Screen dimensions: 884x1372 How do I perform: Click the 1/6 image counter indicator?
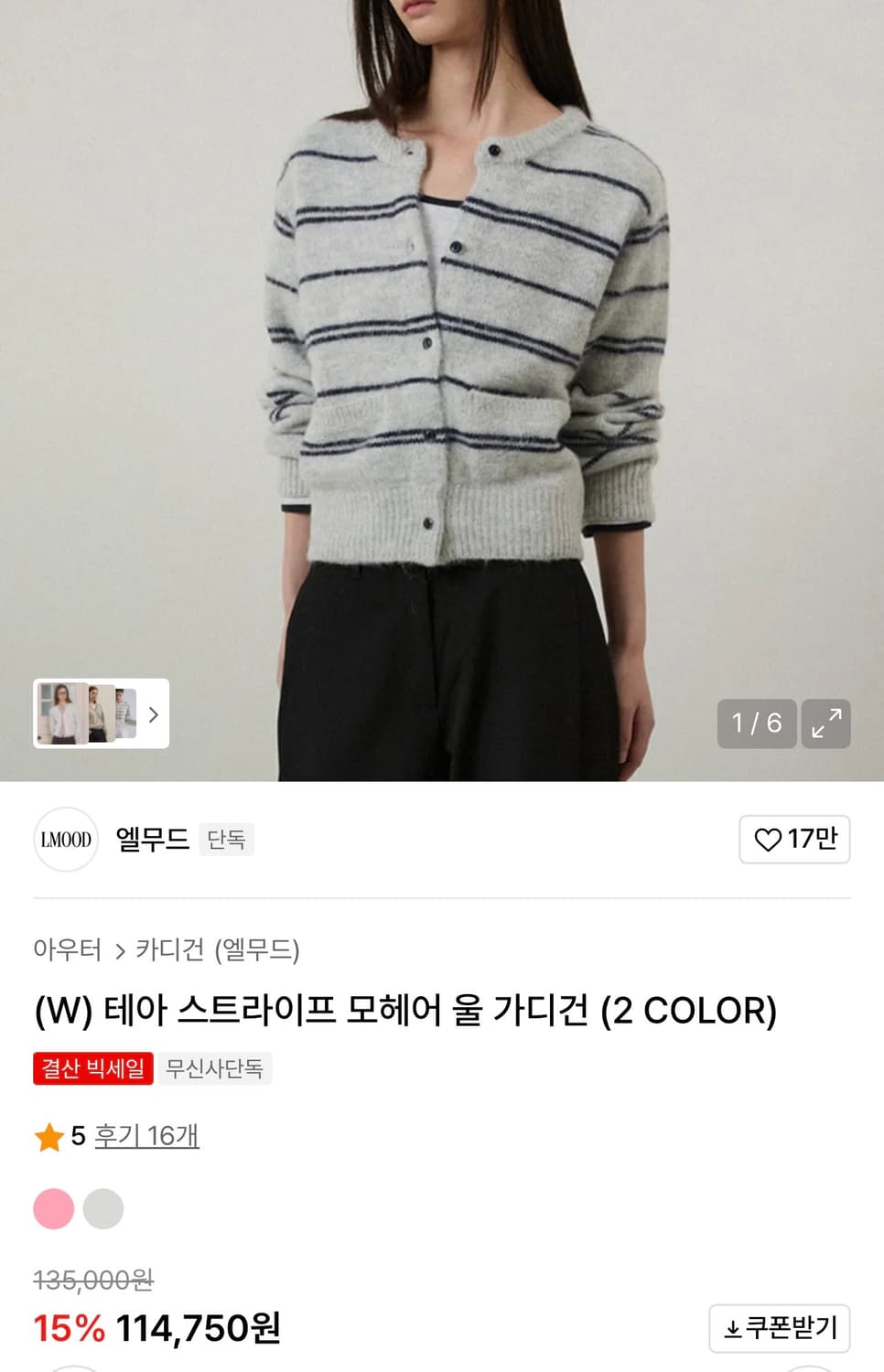pos(756,723)
